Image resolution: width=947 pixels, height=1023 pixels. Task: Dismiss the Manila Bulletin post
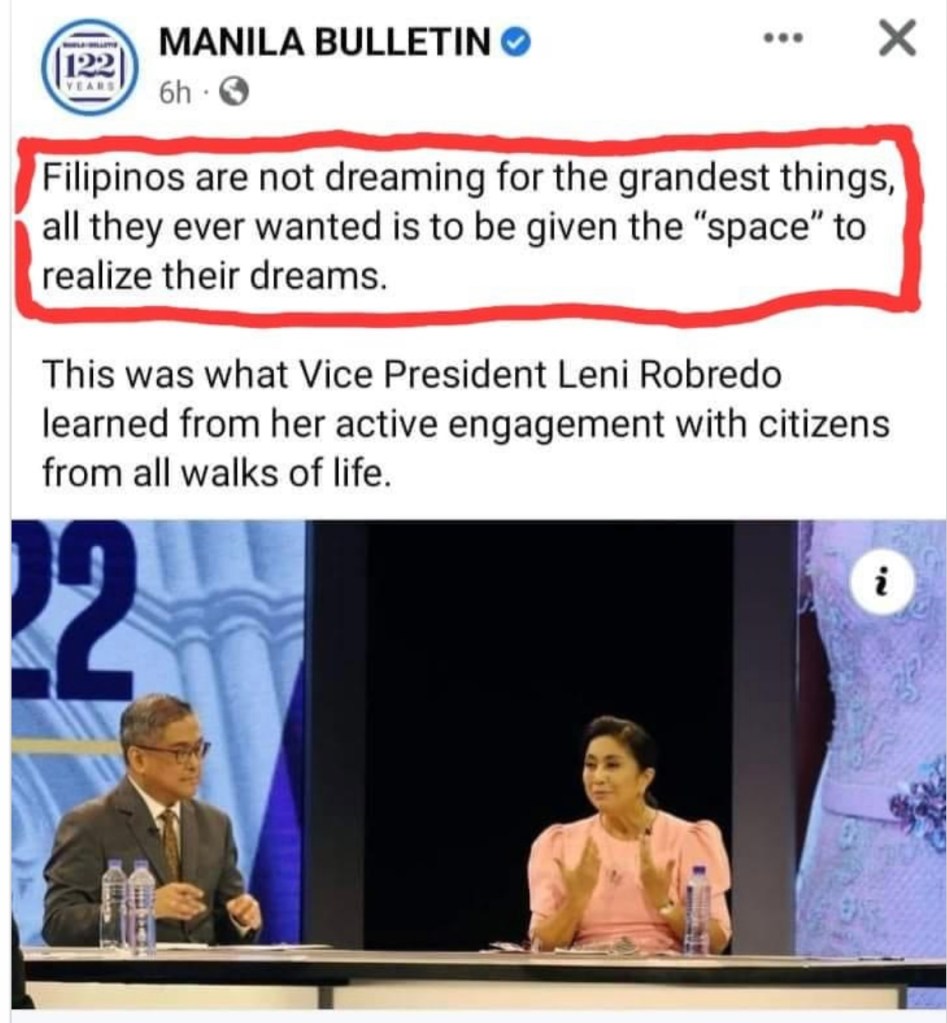896,40
